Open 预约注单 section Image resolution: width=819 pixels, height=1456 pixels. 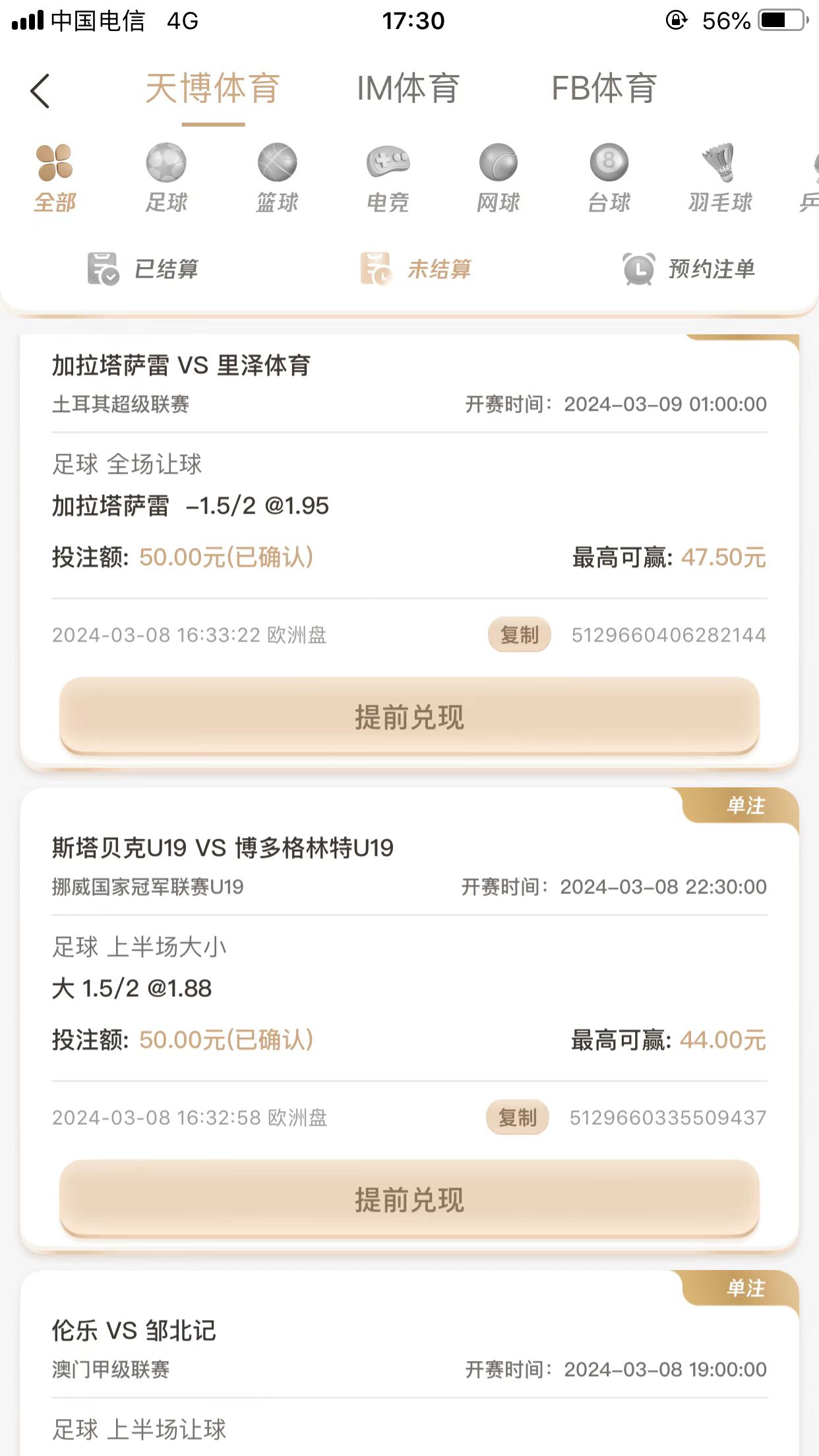pyautogui.click(x=689, y=269)
